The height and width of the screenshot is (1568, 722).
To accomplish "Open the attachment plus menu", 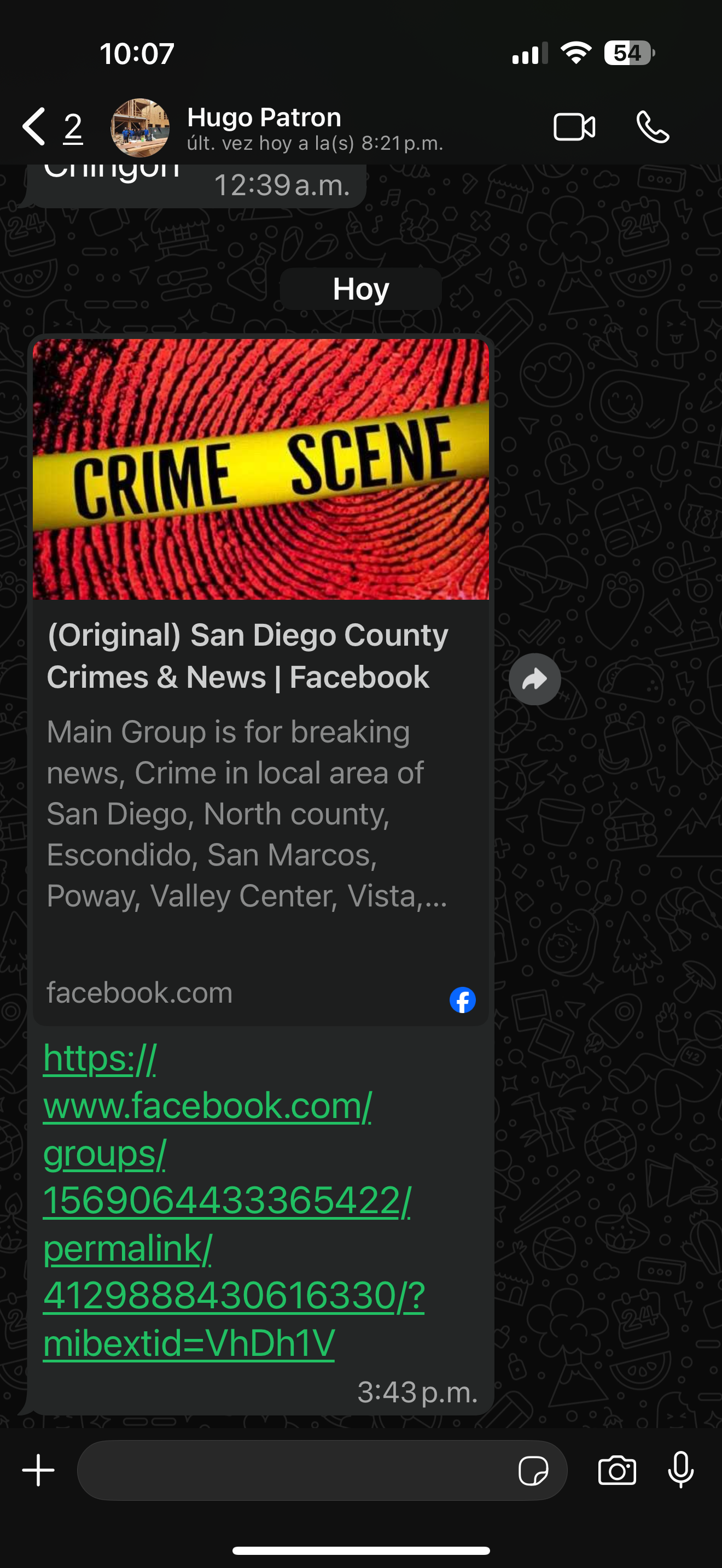I will point(38,1471).
